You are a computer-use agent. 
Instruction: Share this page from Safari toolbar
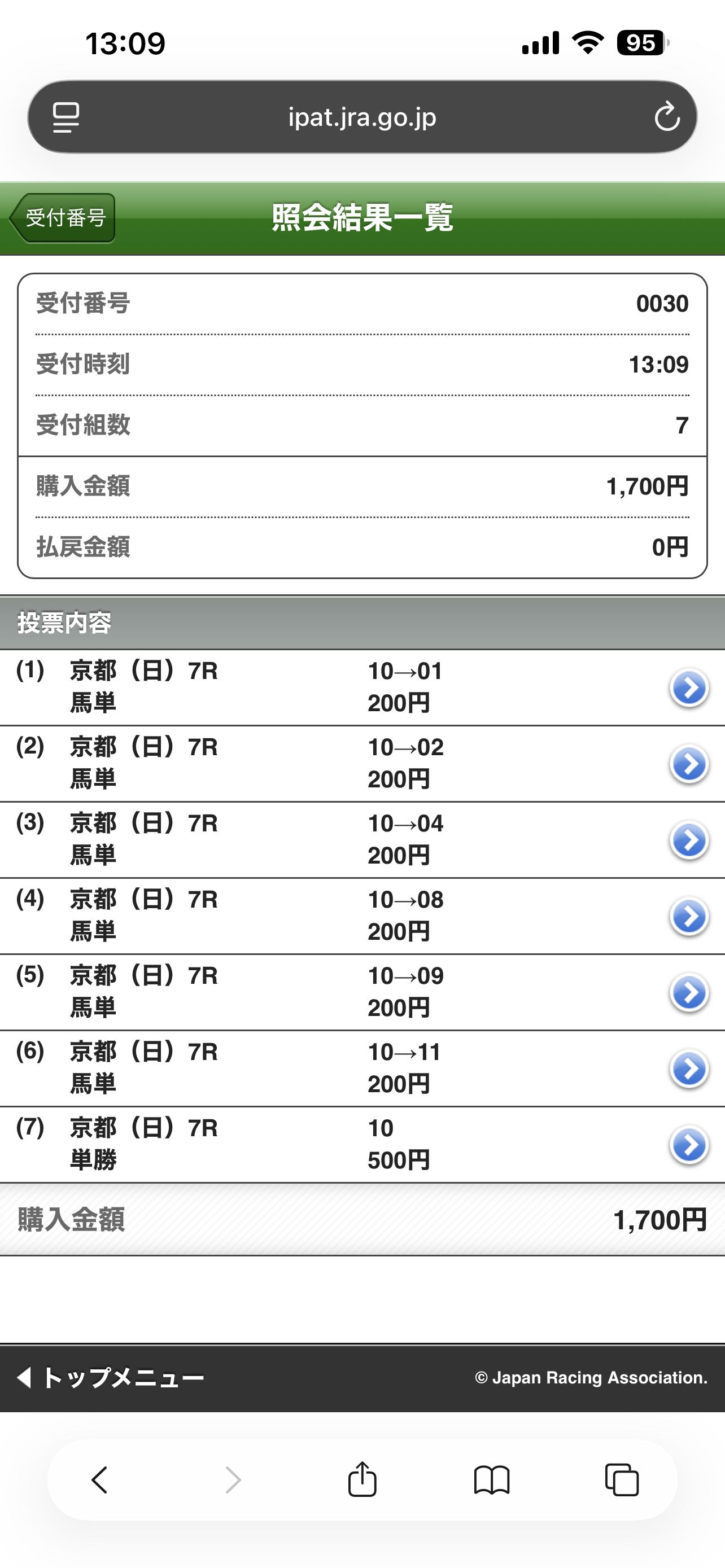[362, 1479]
